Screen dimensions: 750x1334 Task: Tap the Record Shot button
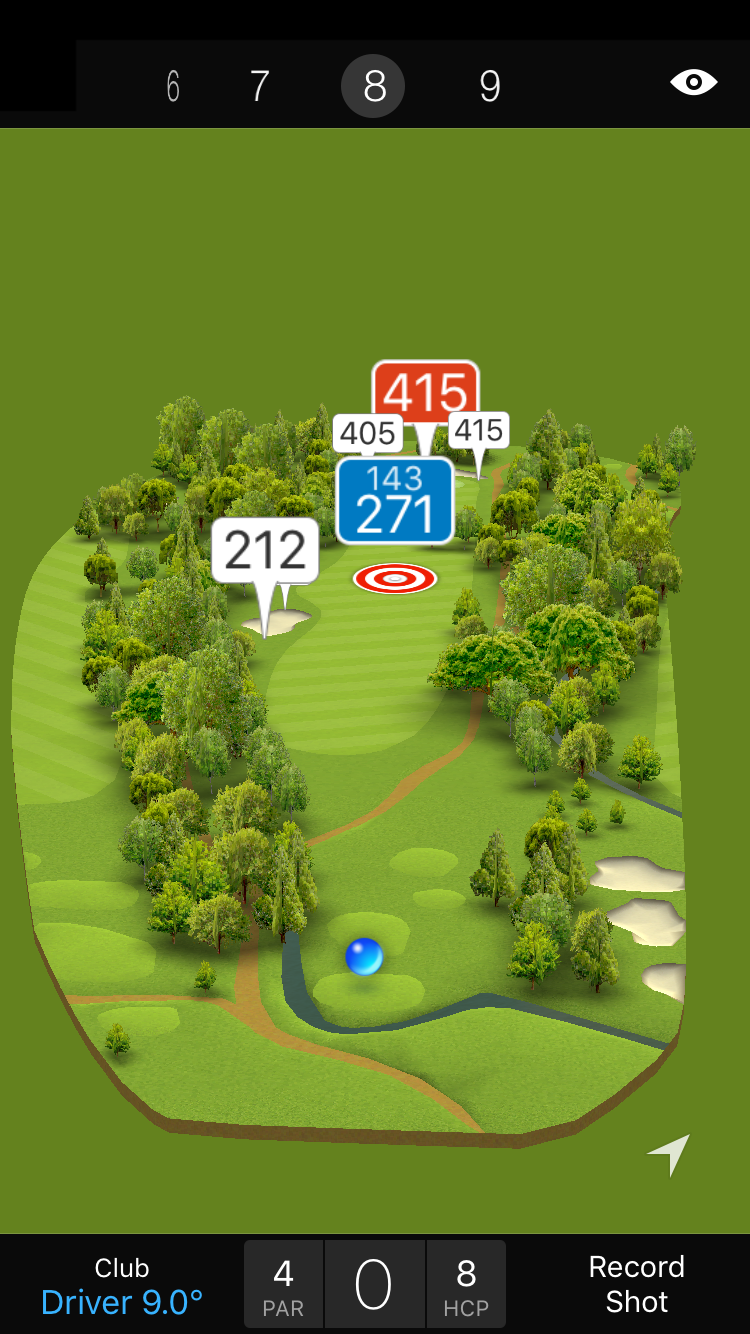coord(636,1285)
